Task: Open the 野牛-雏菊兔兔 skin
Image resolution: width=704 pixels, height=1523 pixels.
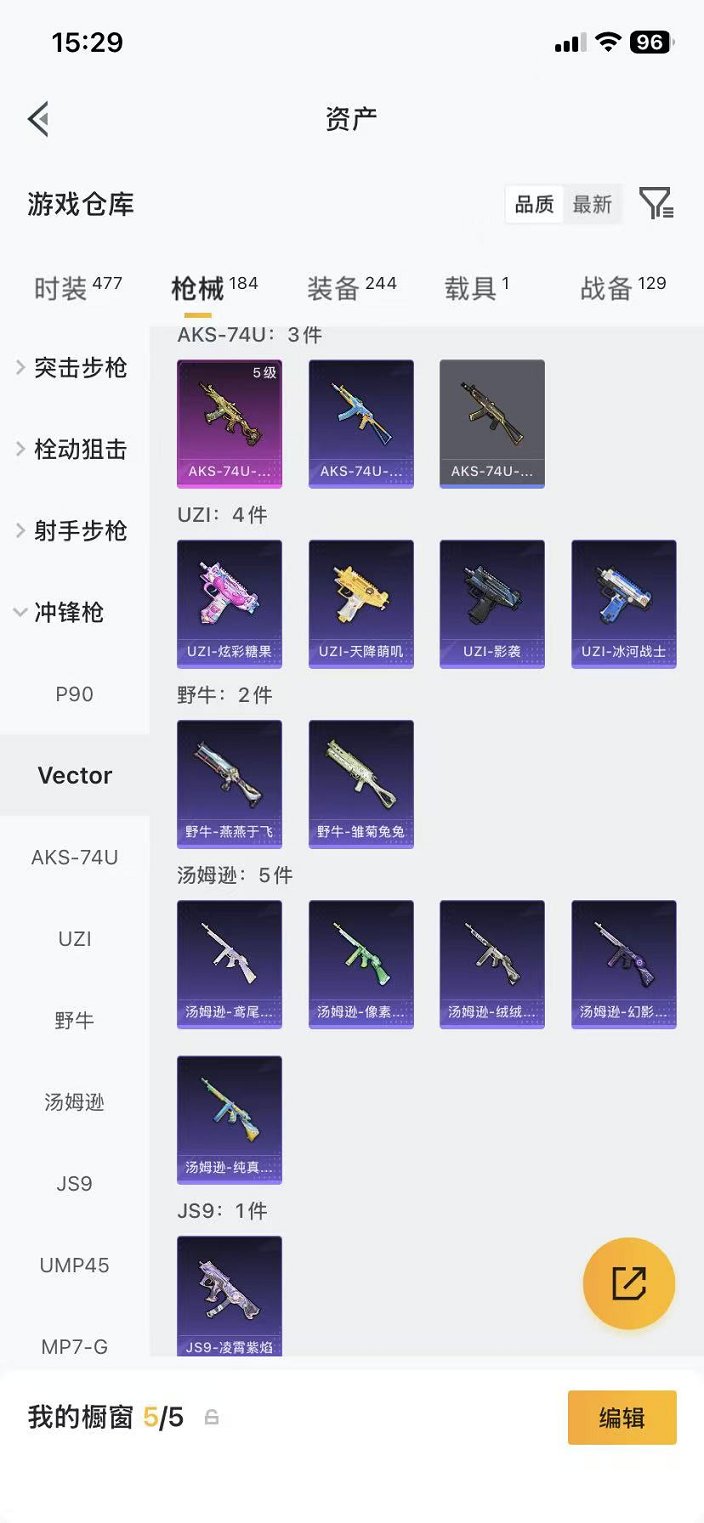Action: coord(361,784)
